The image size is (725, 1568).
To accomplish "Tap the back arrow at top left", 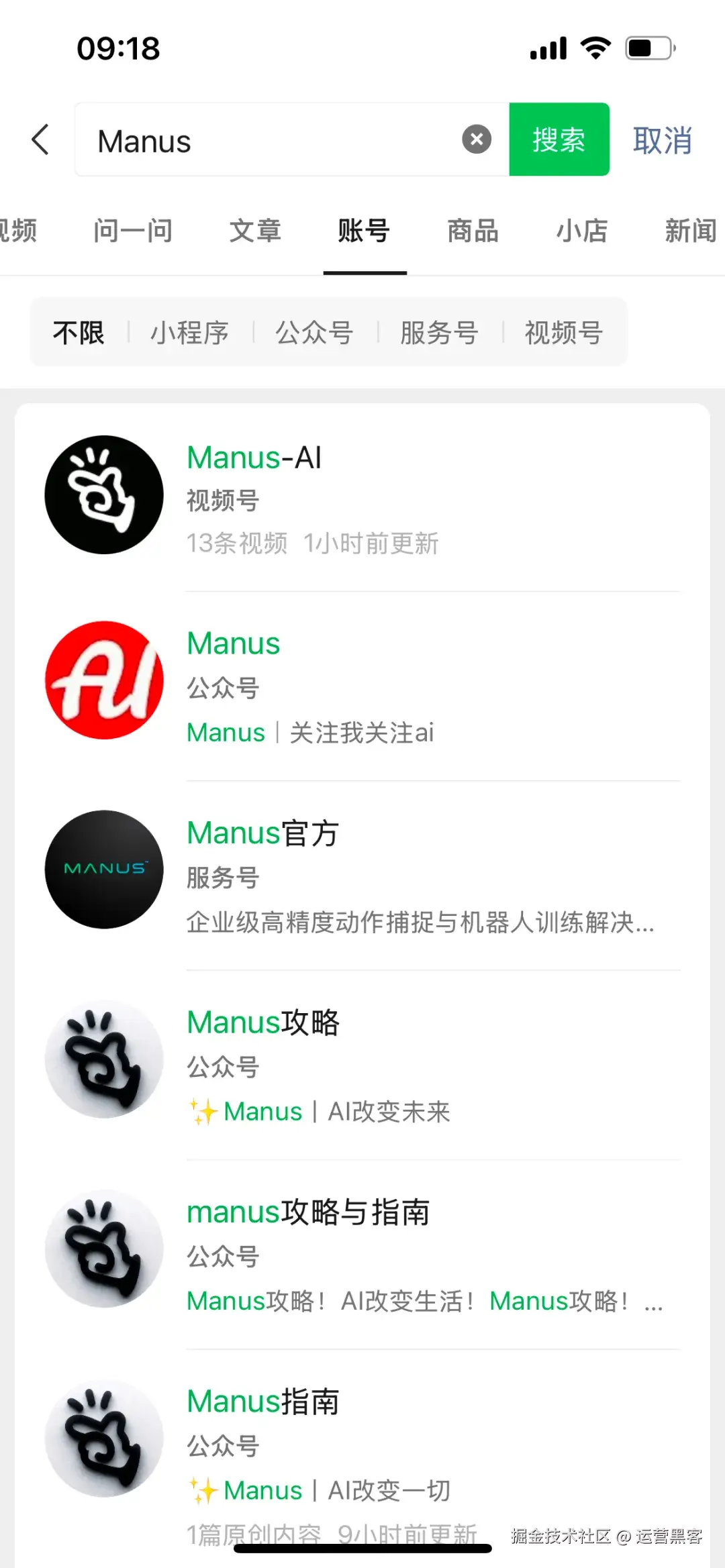I will pos(40,140).
